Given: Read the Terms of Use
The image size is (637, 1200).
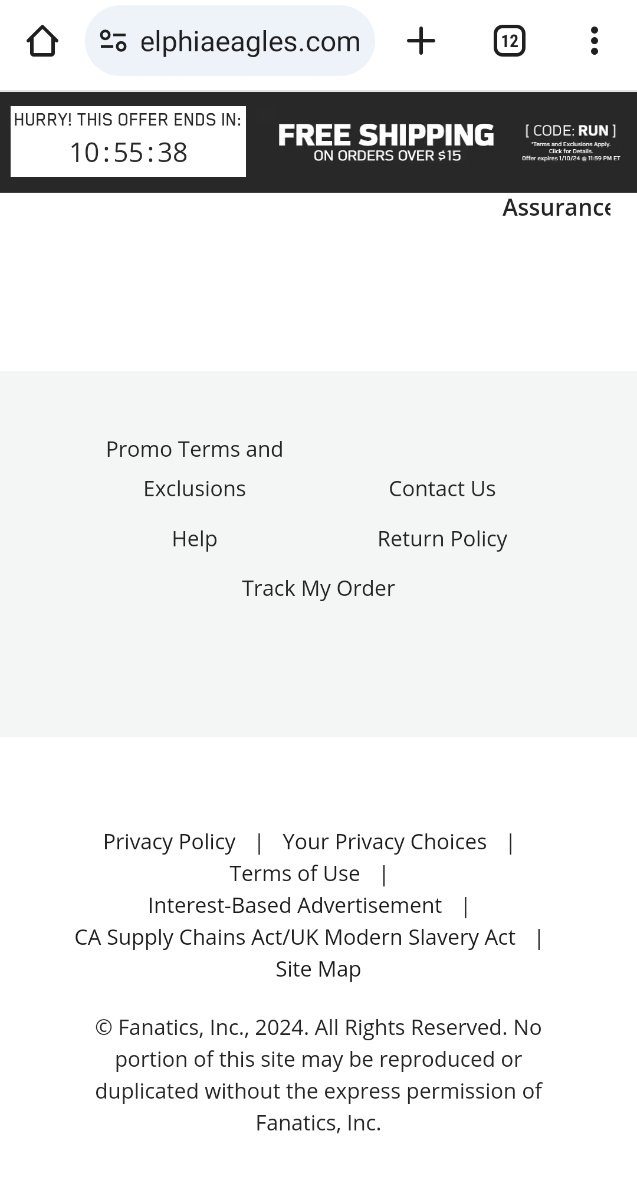Looking at the screenshot, I should coord(294,874).
